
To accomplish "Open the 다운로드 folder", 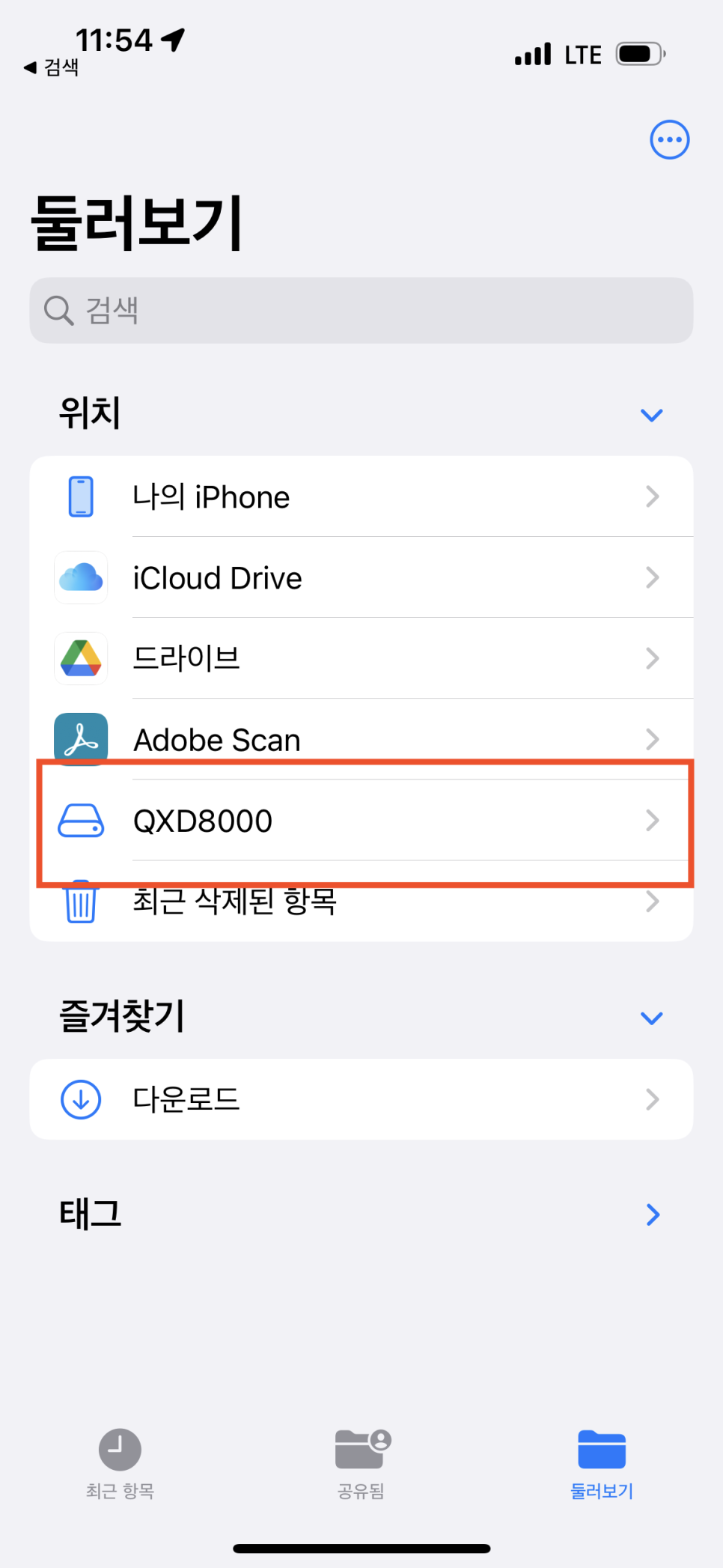I will tap(361, 1099).
